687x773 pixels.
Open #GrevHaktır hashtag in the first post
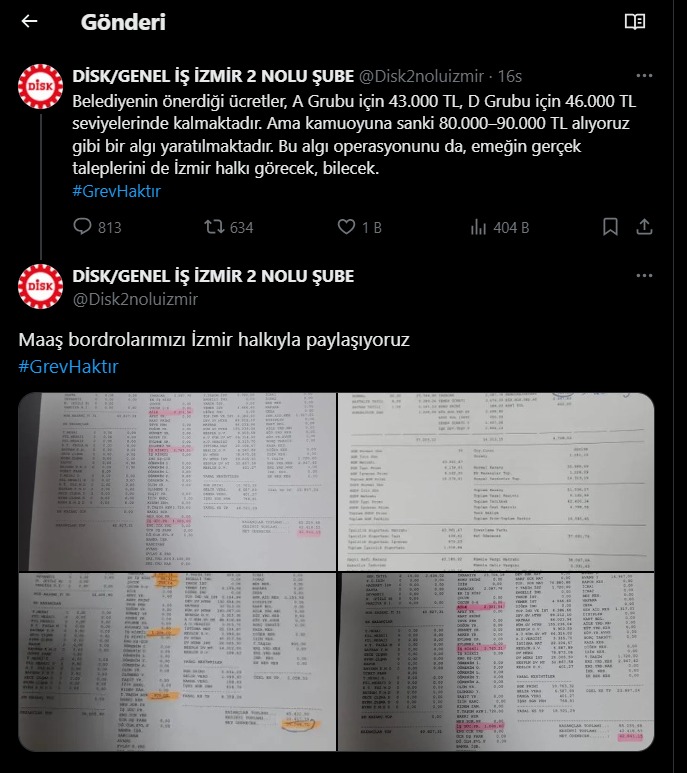click(x=117, y=191)
